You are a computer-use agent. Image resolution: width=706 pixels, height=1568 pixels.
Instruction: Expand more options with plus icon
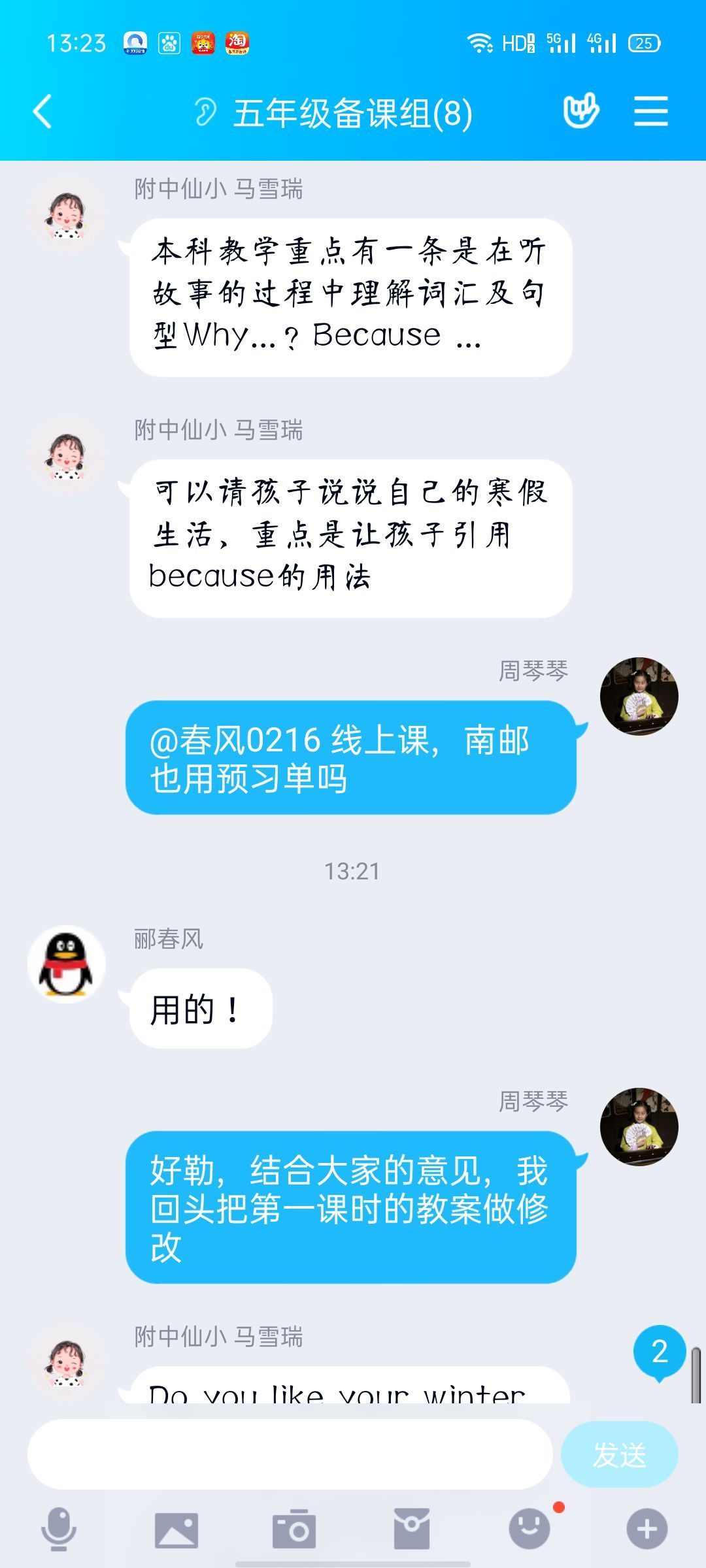pyautogui.click(x=647, y=1529)
